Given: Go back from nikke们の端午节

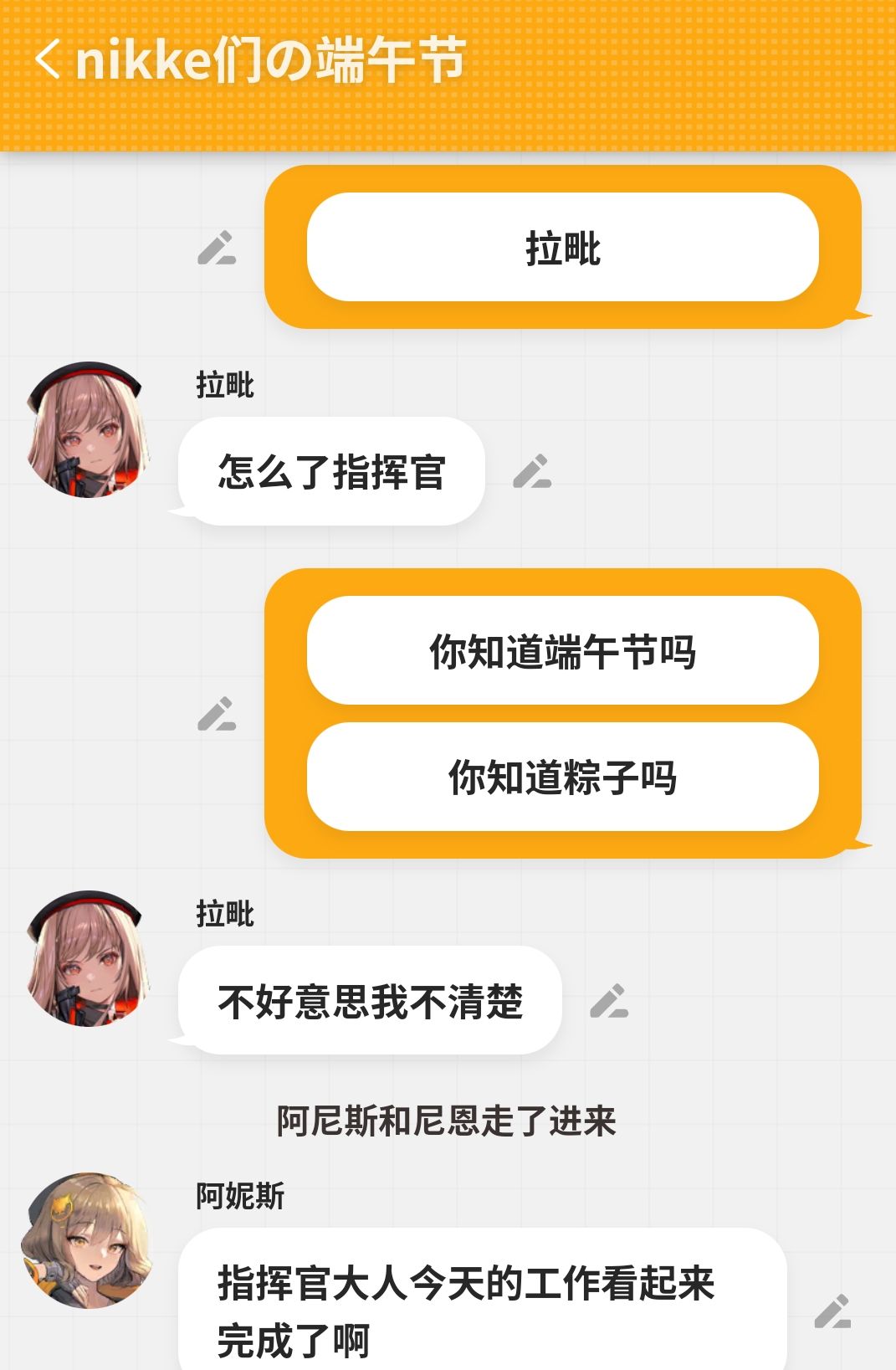Looking at the screenshot, I should [49, 60].
